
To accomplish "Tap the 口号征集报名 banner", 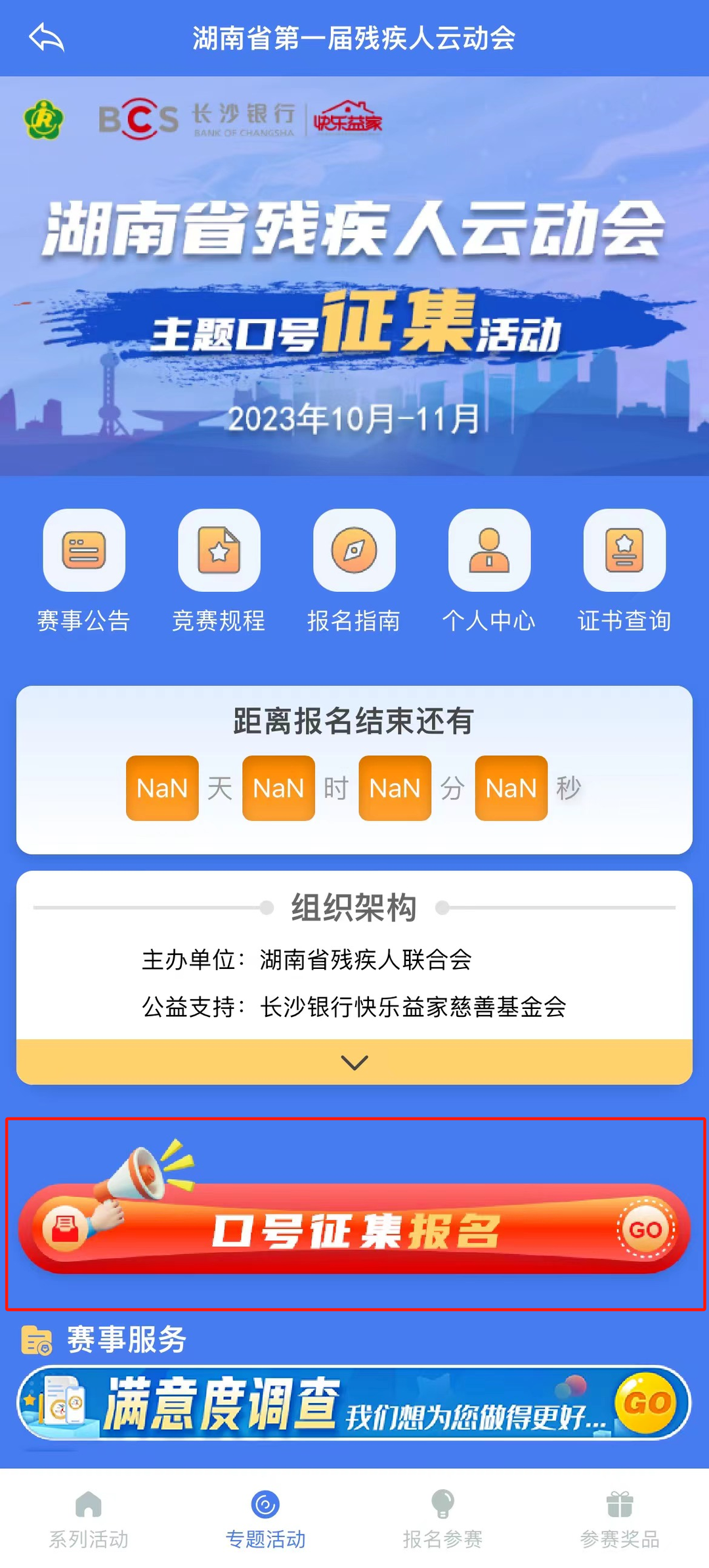I will pyautogui.click(x=354, y=1230).
